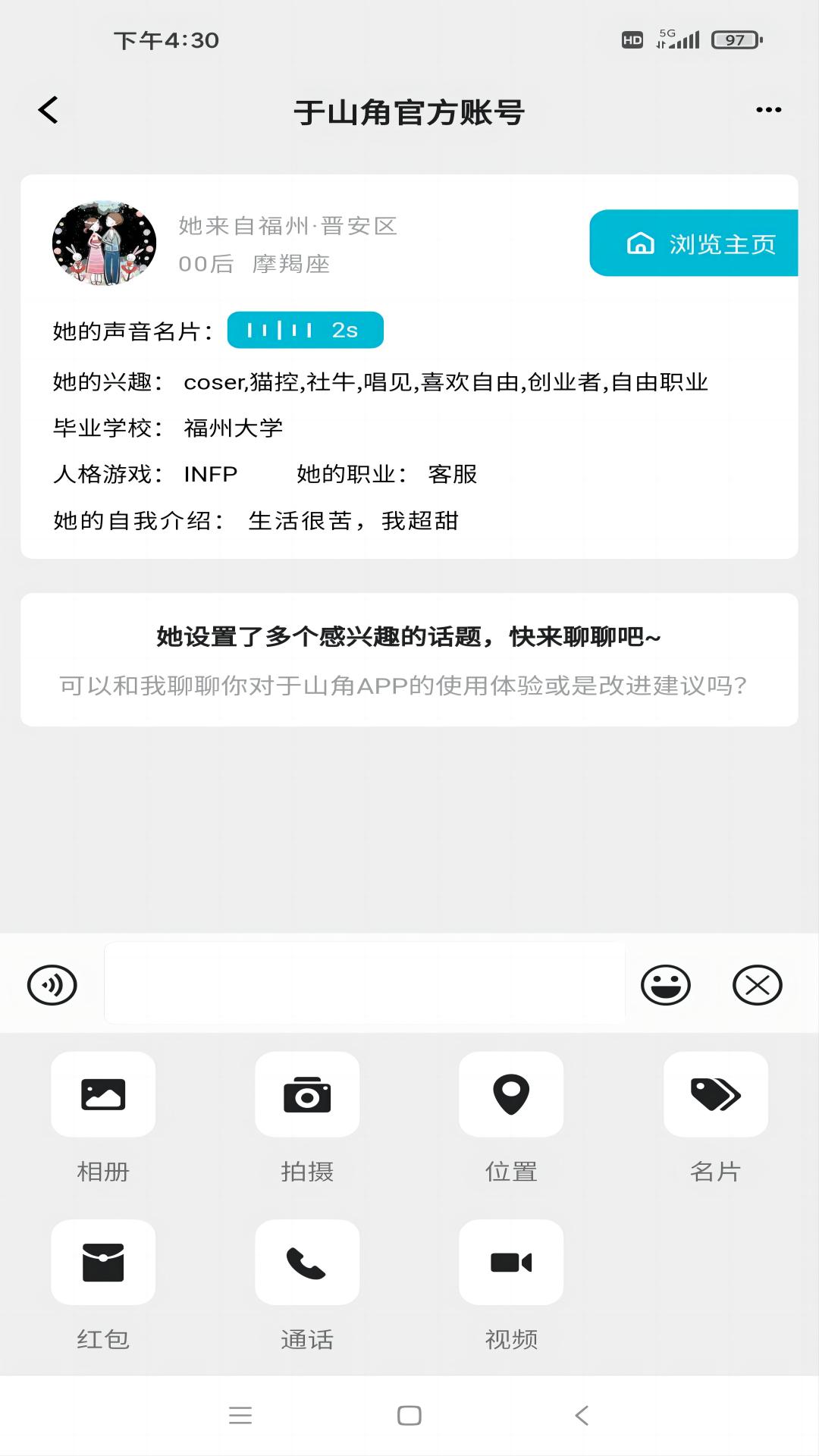
Task: Share location via the 位置 icon
Action: tap(511, 1095)
